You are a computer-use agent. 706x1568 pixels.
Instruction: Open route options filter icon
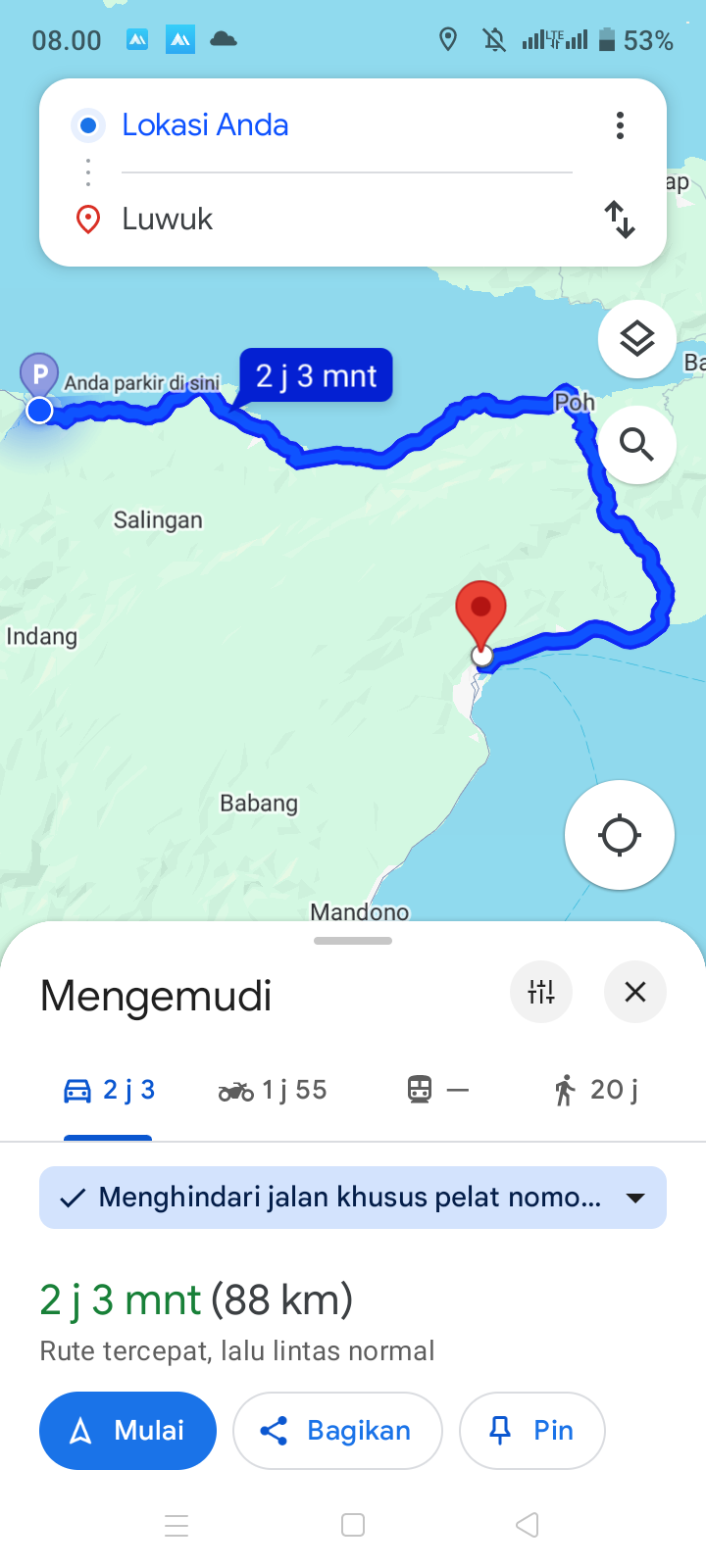point(541,992)
